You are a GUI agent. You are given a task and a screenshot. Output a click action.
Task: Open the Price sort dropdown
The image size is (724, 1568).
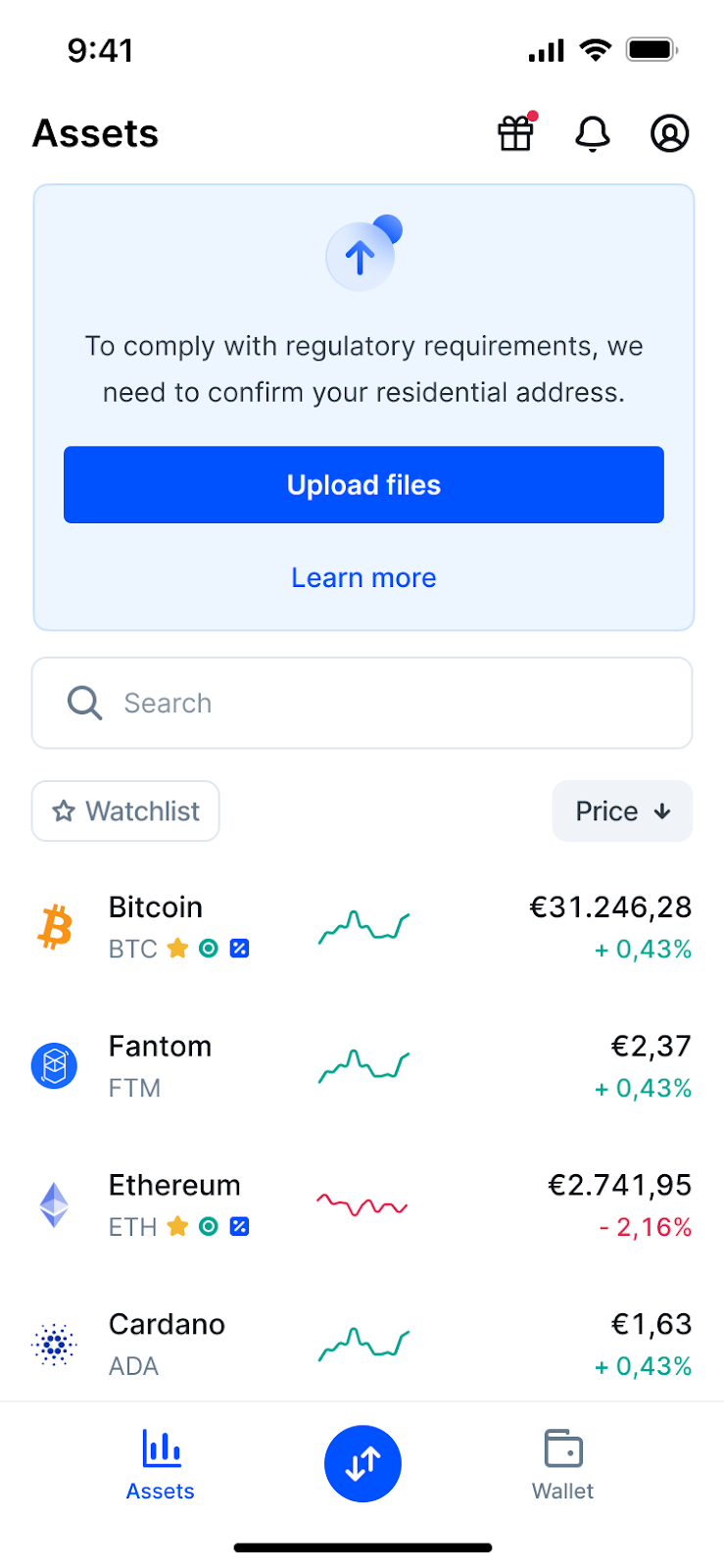623,811
